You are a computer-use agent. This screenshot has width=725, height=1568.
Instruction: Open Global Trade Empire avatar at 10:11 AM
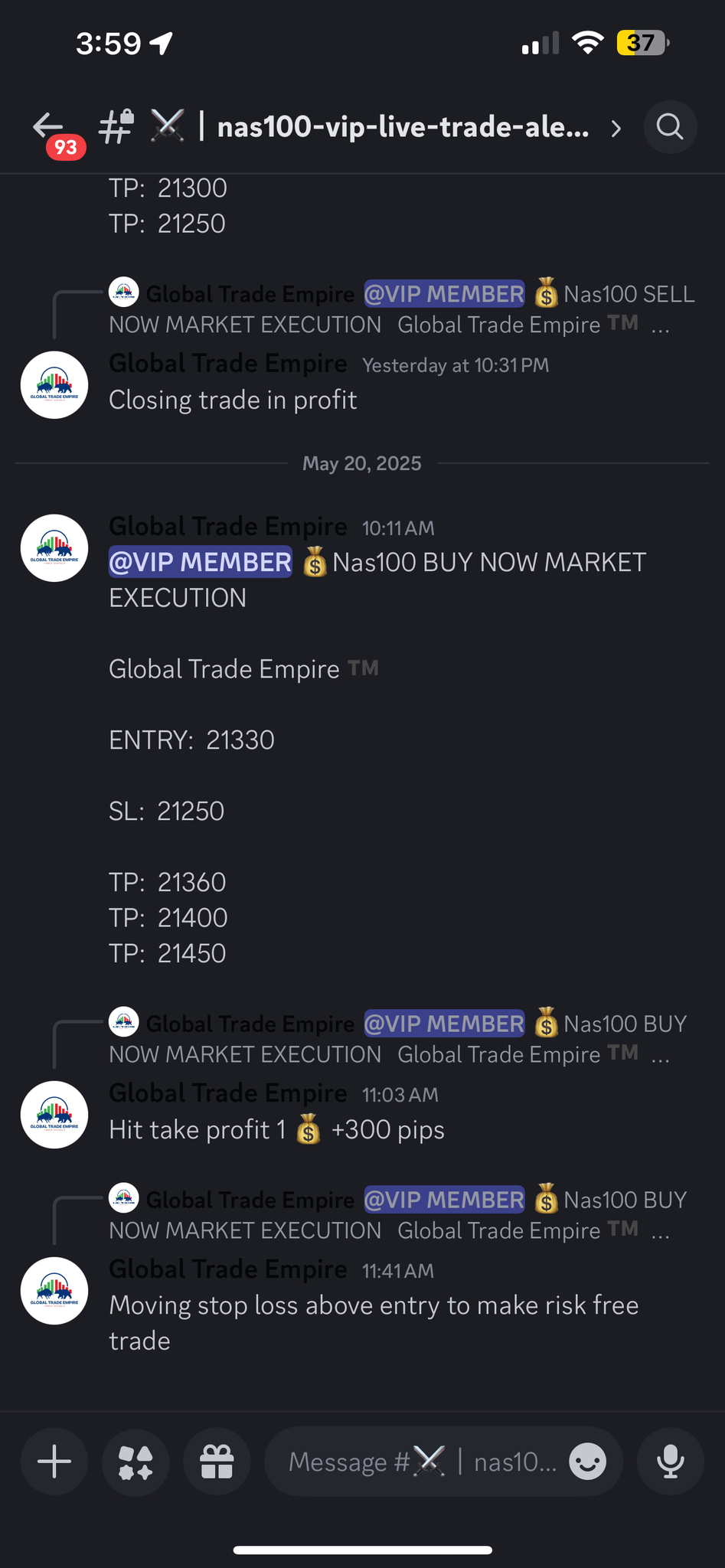(54, 548)
